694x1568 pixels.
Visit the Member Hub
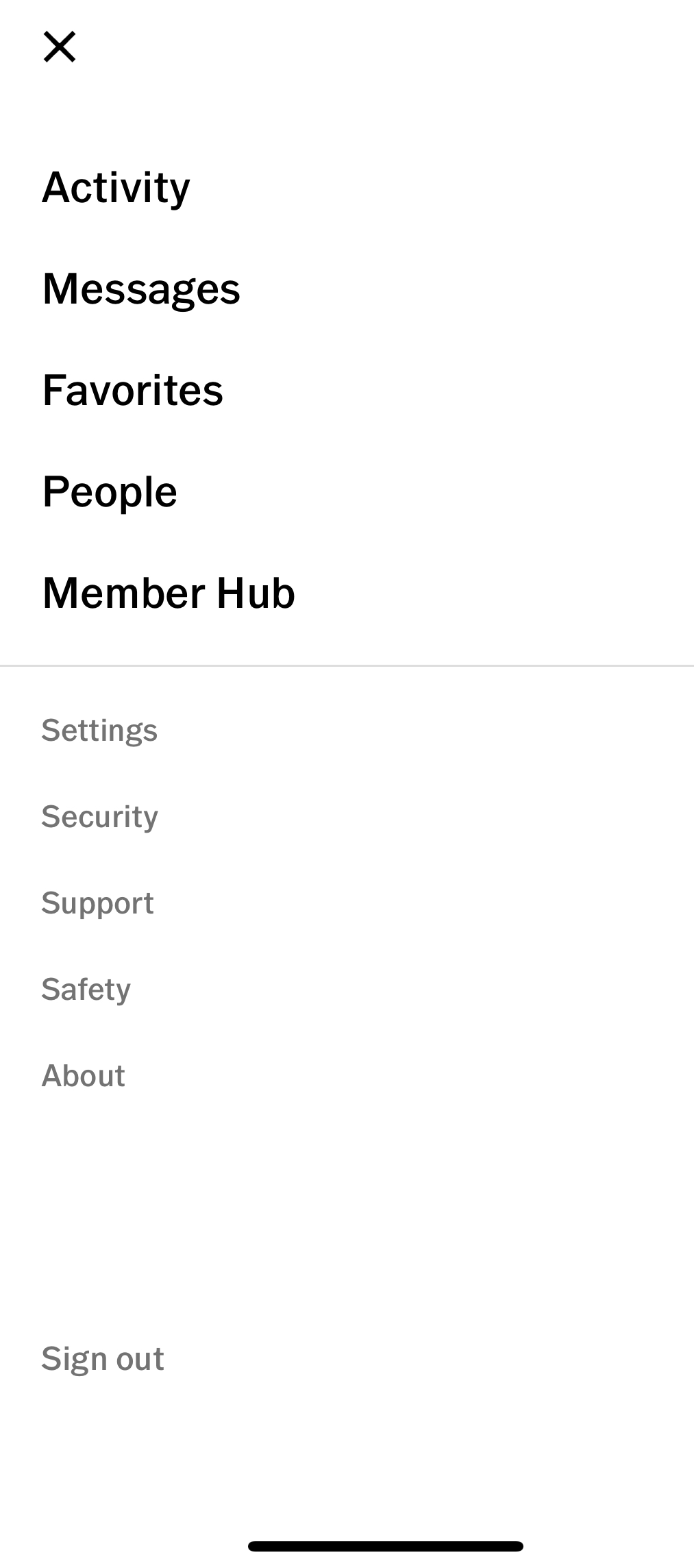coord(169,593)
